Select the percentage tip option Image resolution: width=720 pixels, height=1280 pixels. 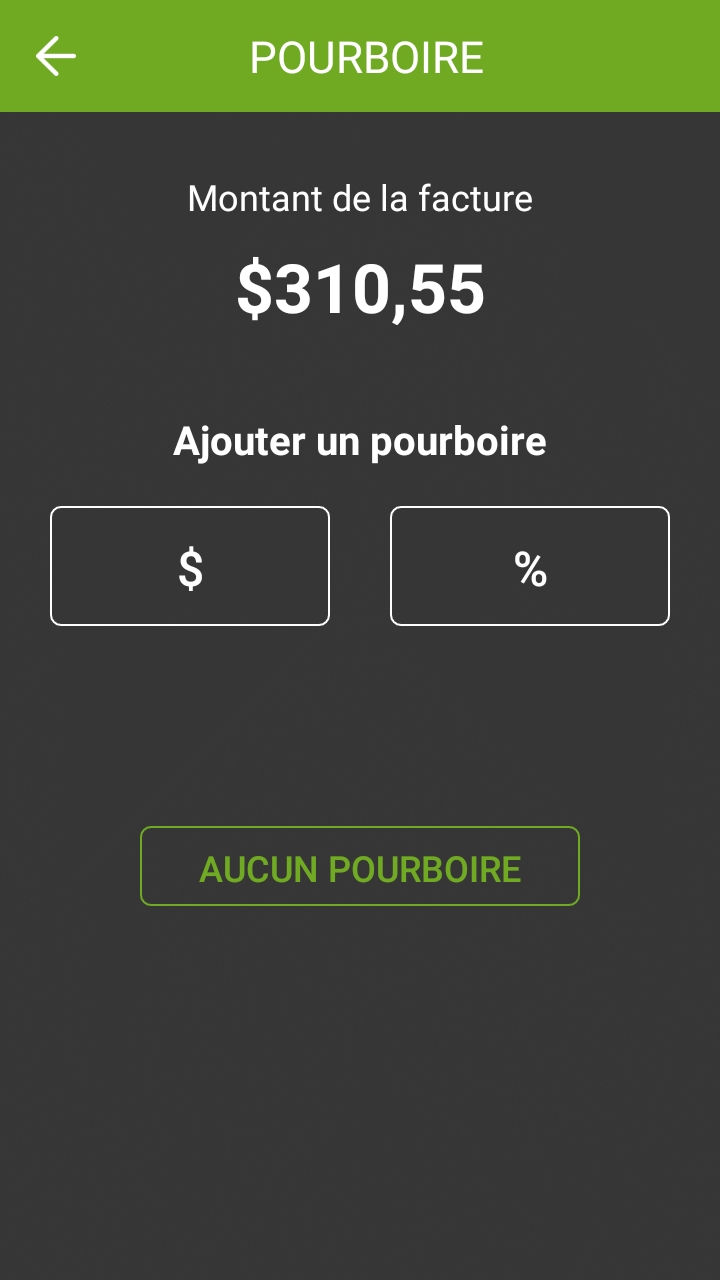point(530,566)
